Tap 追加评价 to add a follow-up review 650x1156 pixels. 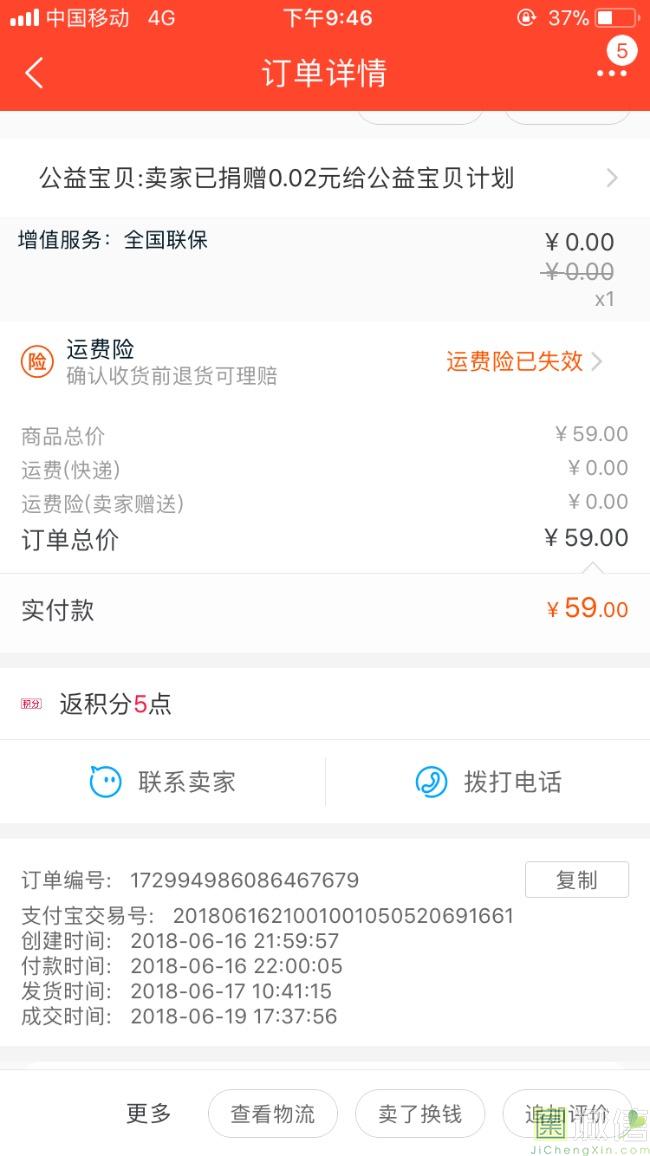(x=567, y=1113)
